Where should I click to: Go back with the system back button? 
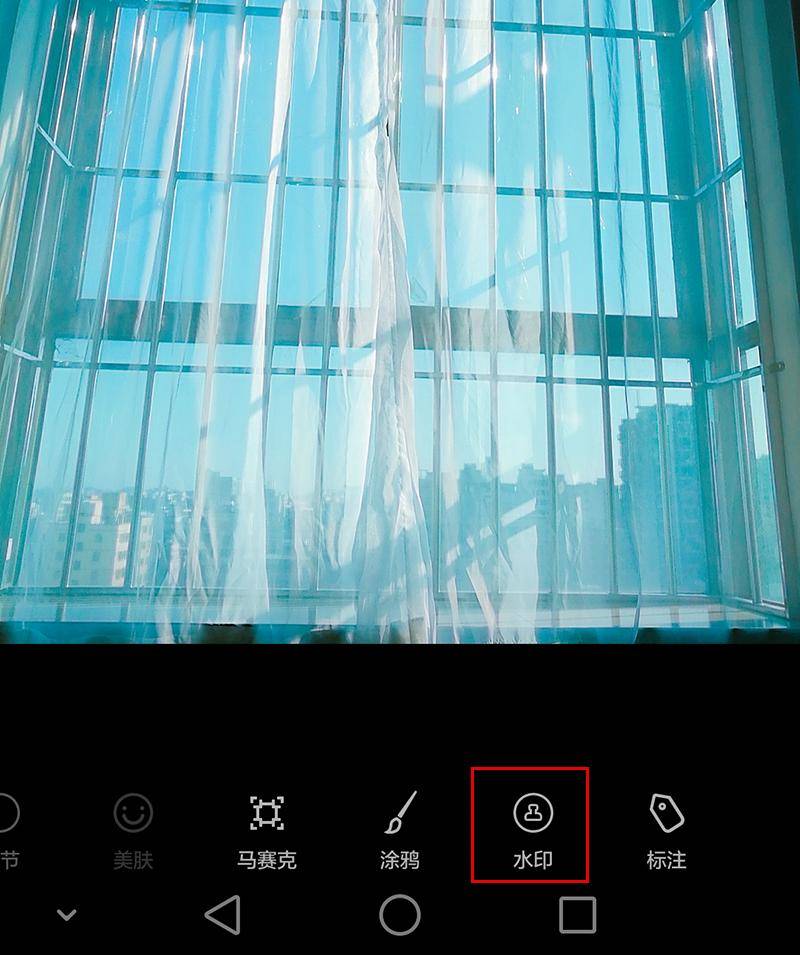(x=222, y=914)
